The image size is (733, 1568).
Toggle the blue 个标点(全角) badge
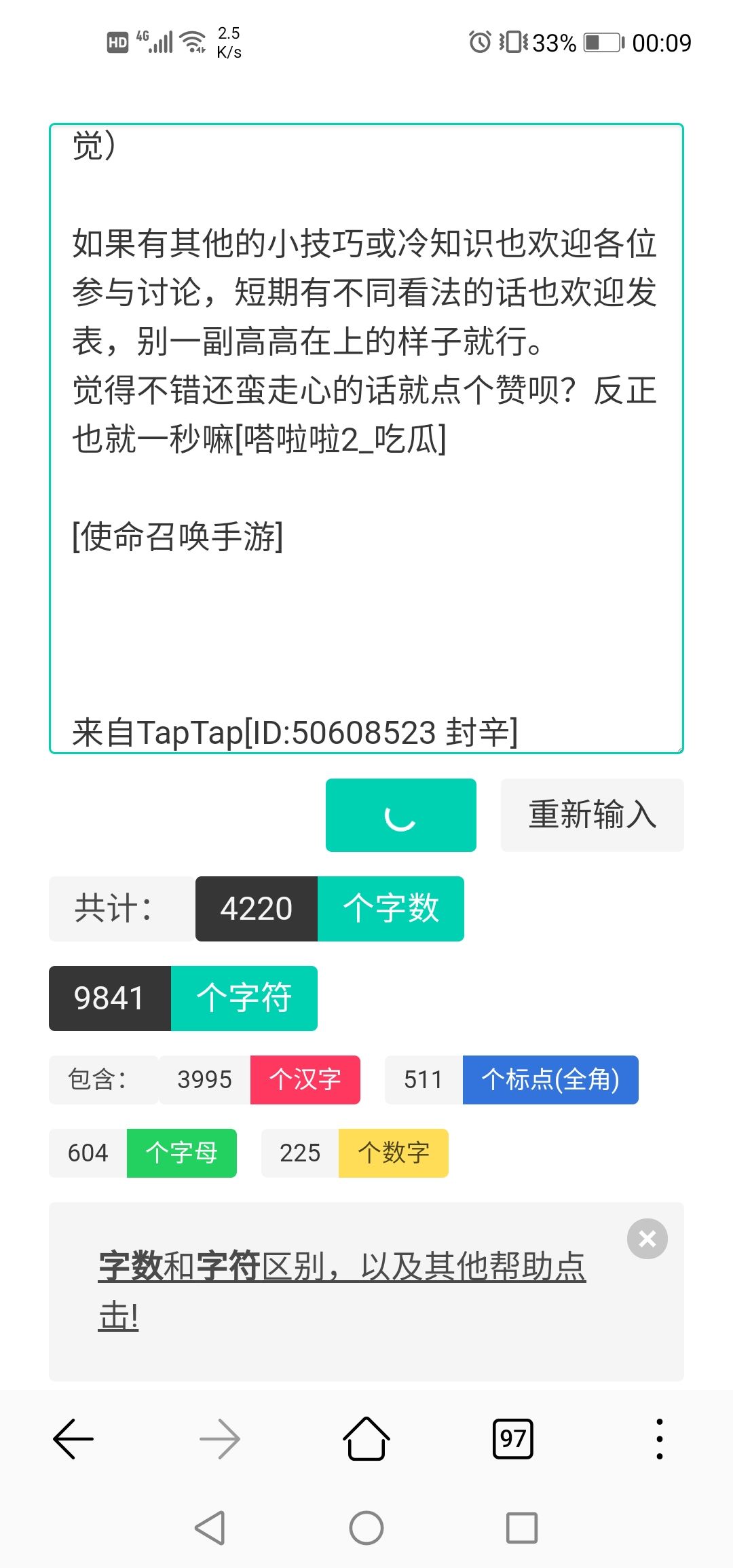click(x=550, y=1080)
